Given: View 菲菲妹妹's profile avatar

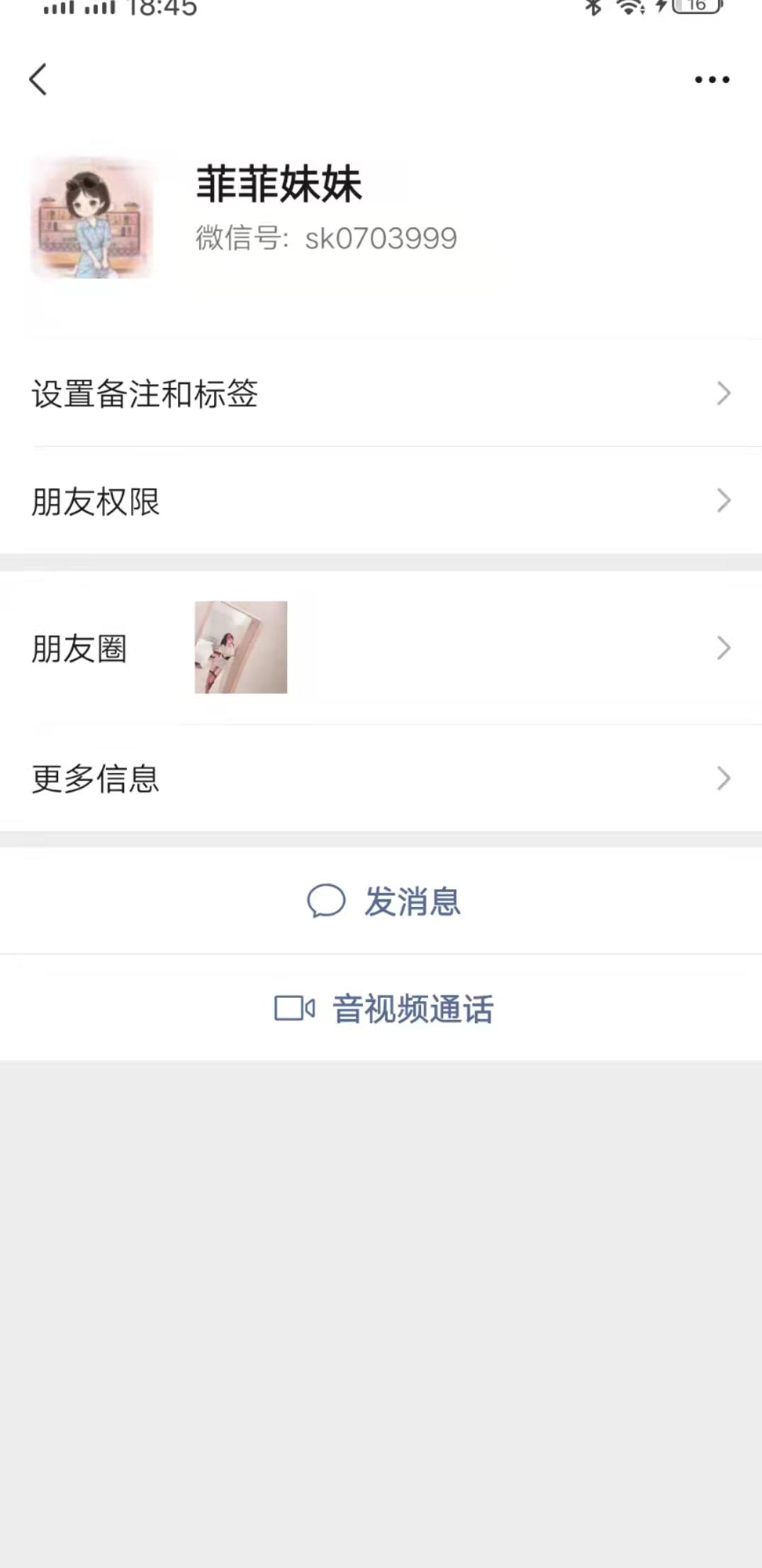Looking at the screenshot, I should 92,218.
